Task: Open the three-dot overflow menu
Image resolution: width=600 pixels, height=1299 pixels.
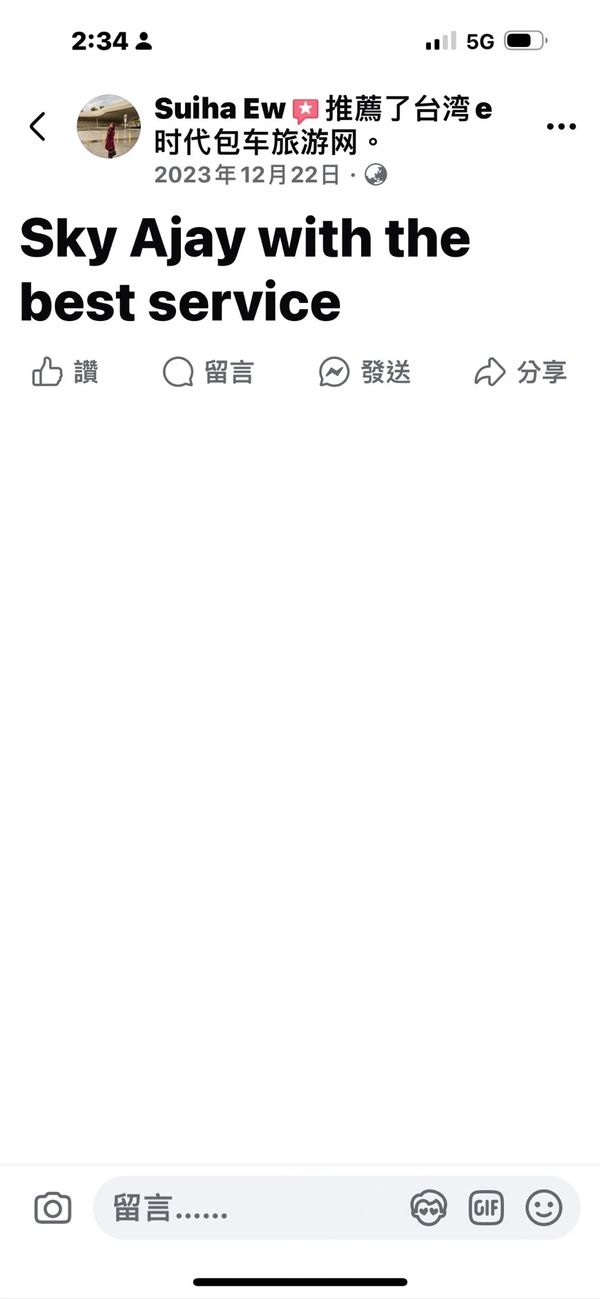Action: pyautogui.click(x=561, y=127)
